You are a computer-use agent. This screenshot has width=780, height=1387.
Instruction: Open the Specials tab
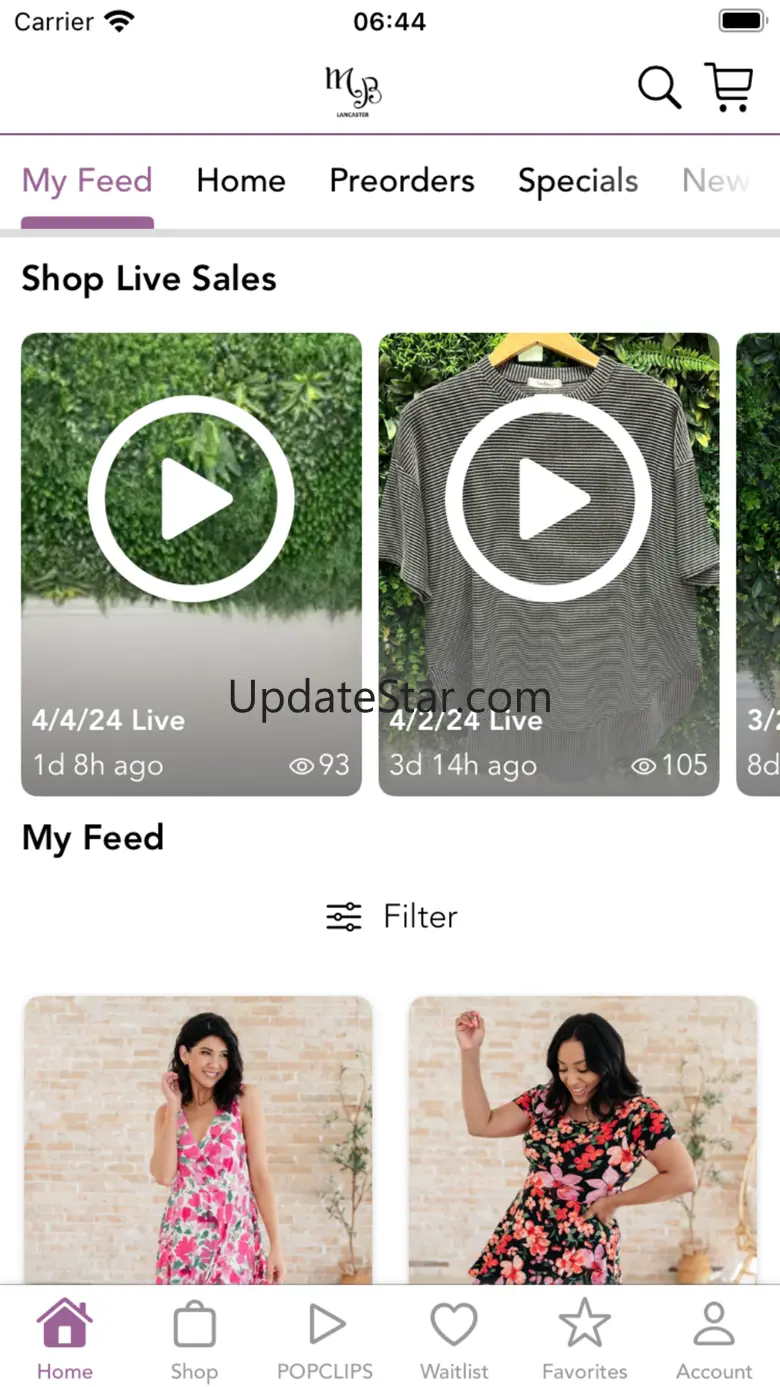[578, 181]
